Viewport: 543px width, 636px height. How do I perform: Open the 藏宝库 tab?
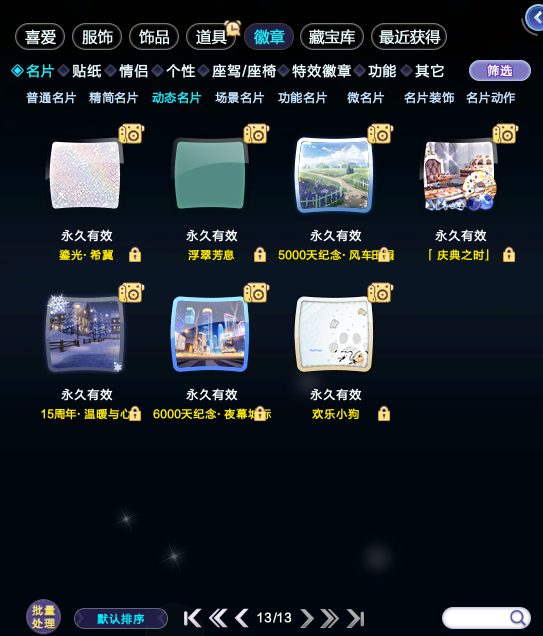(332, 37)
